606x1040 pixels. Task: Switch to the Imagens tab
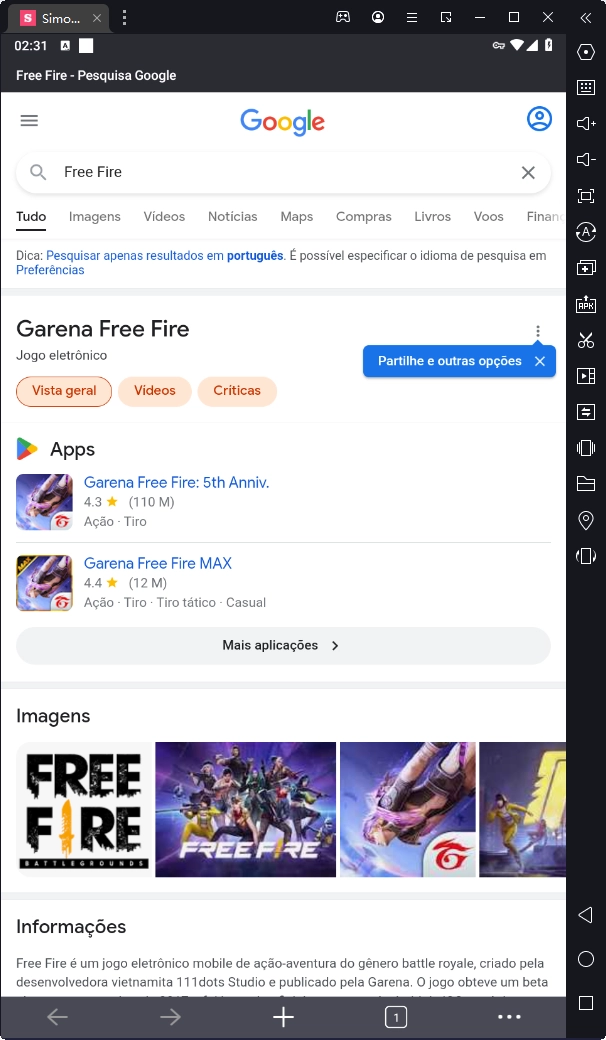pyautogui.click(x=95, y=217)
